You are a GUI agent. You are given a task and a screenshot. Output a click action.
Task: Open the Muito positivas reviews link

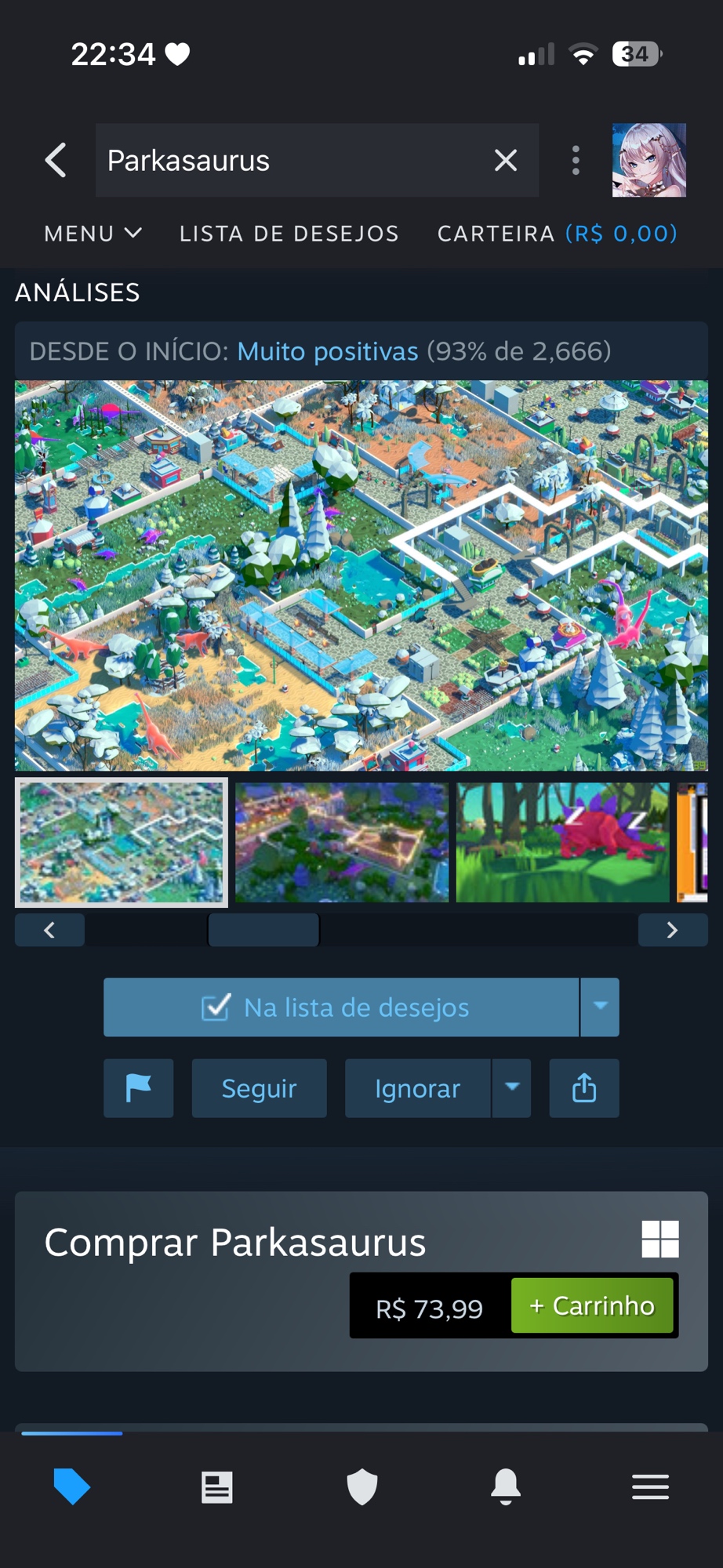pyautogui.click(x=328, y=351)
